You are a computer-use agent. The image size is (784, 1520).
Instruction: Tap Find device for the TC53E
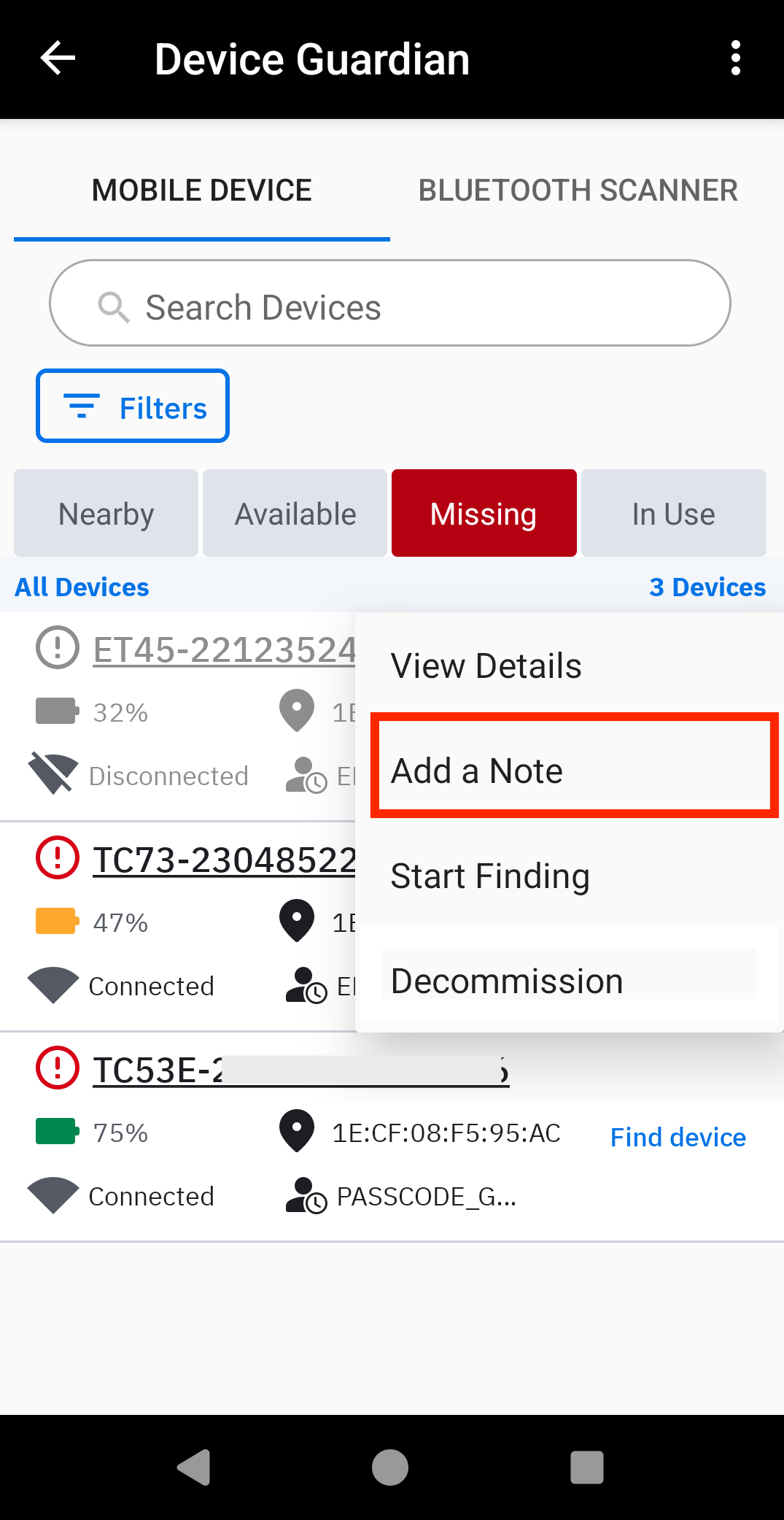point(678,1137)
